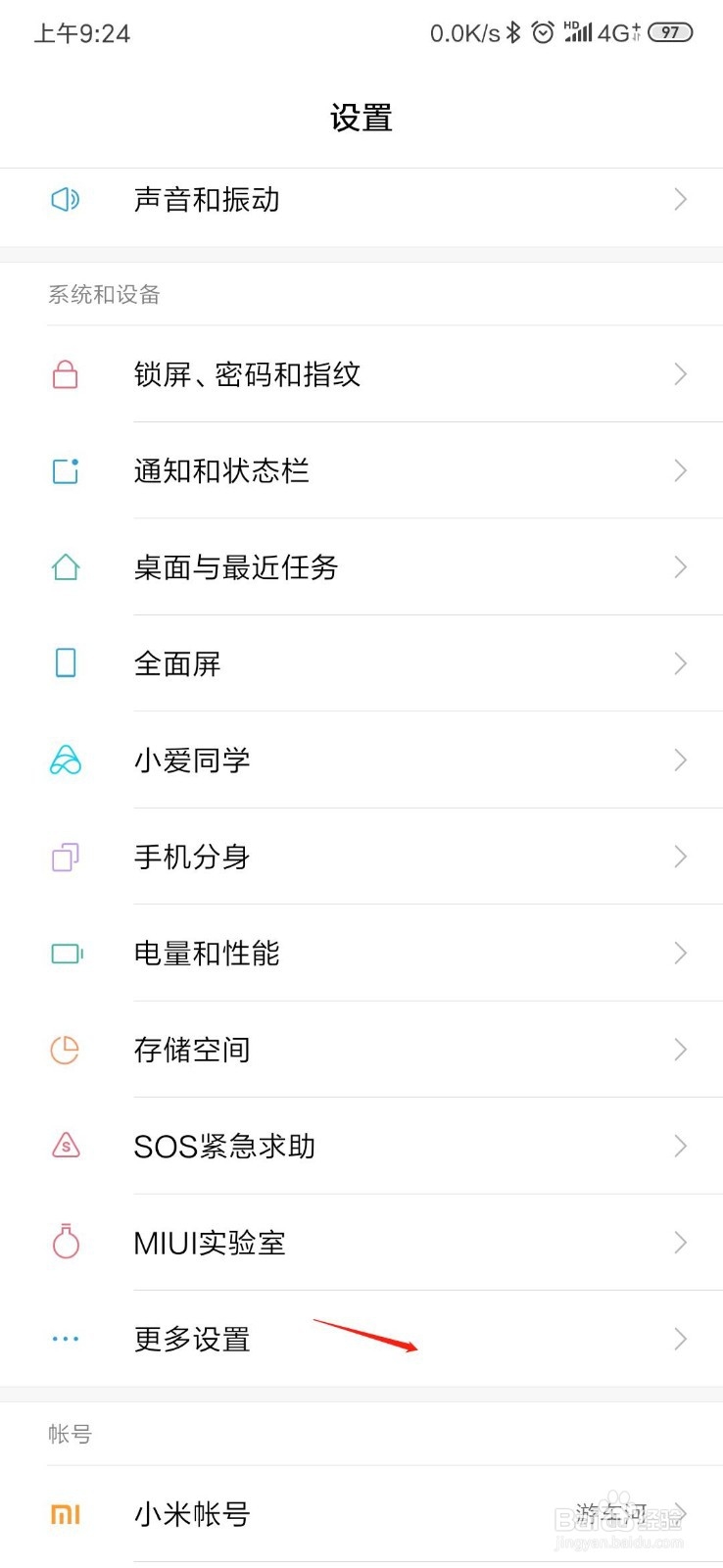
Task: Open 电量和性能
Action: point(361,954)
